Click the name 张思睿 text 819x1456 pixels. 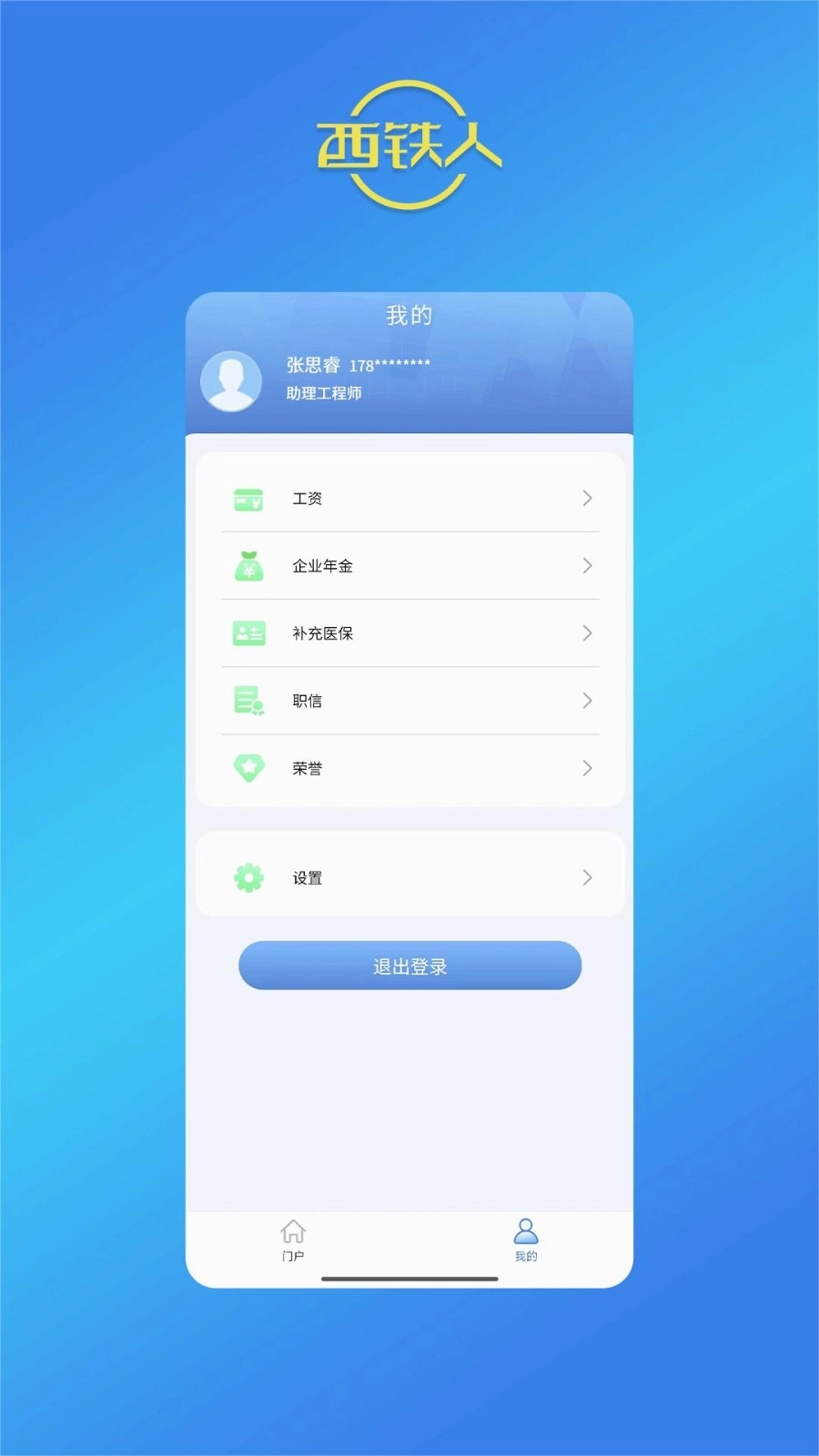coord(310,365)
